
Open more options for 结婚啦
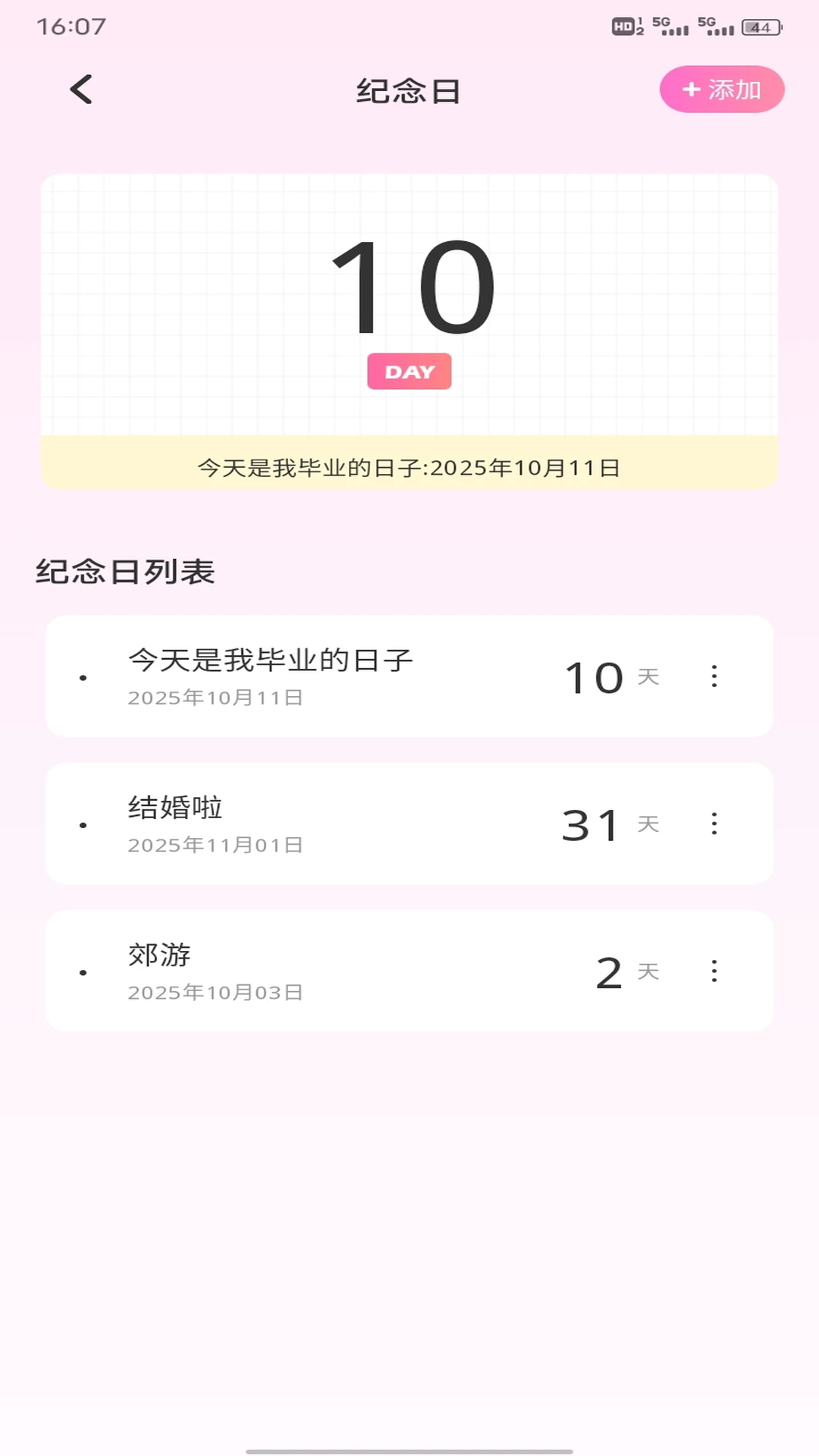tap(714, 824)
